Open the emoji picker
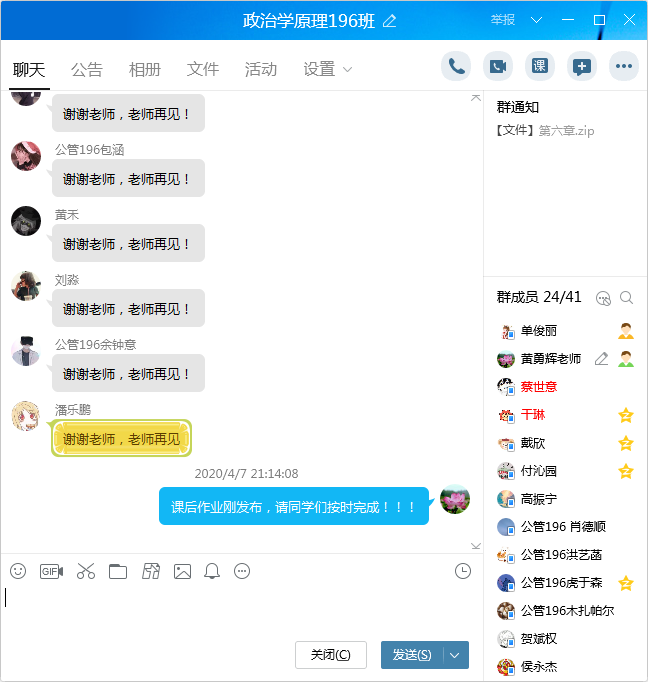The image size is (648, 682). tap(18, 571)
